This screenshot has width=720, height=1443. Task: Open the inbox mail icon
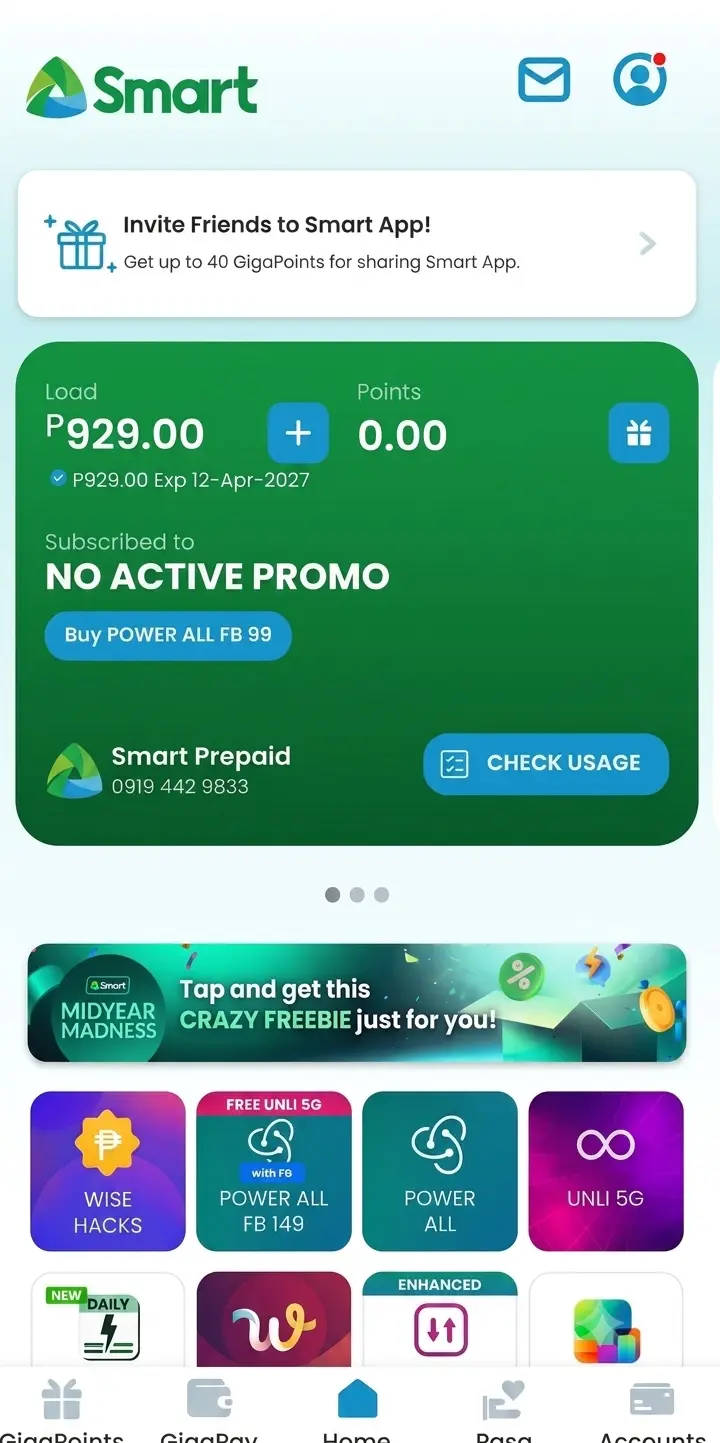(x=544, y=80)
